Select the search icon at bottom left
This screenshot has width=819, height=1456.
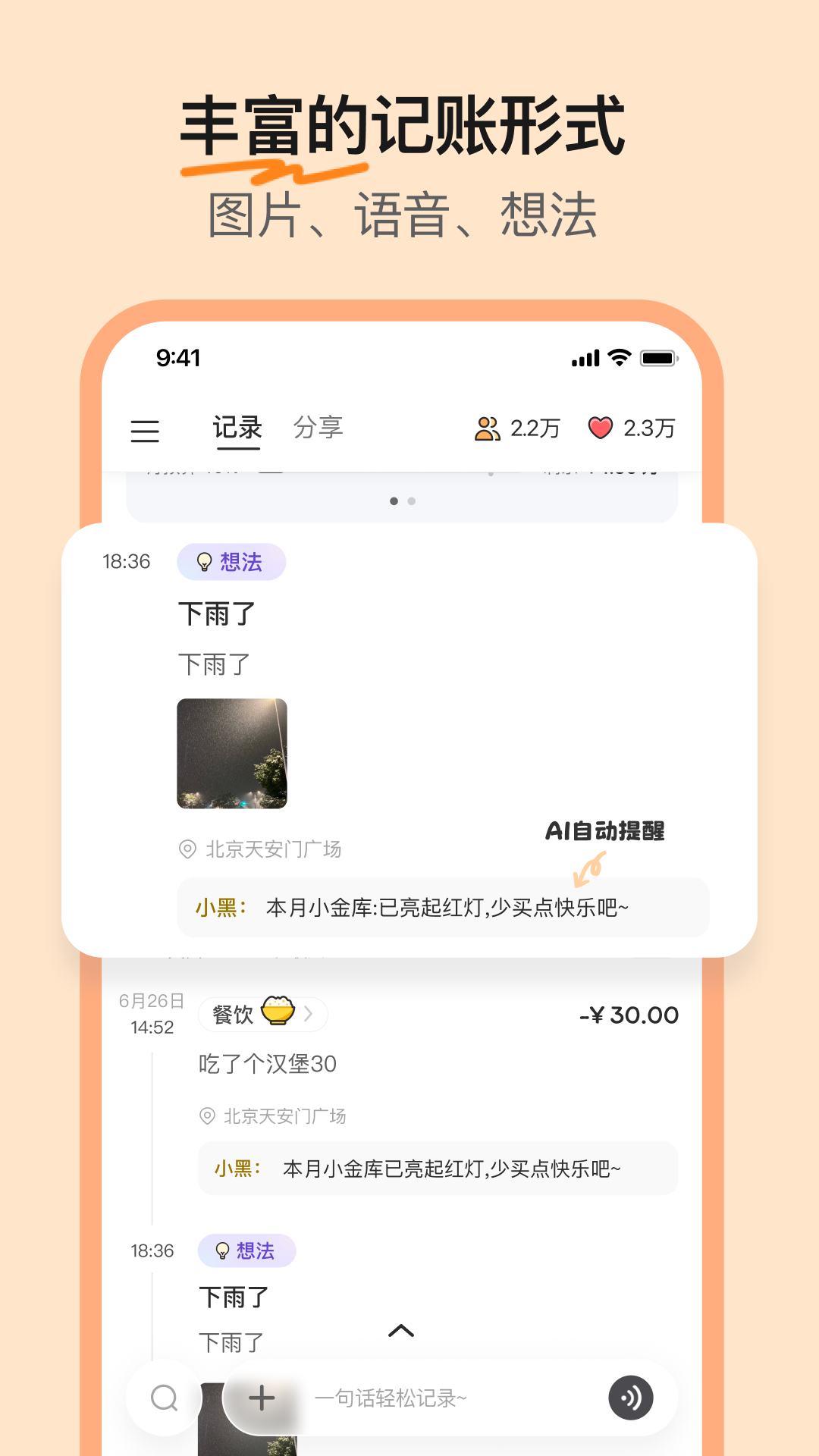pos(164,1399)
